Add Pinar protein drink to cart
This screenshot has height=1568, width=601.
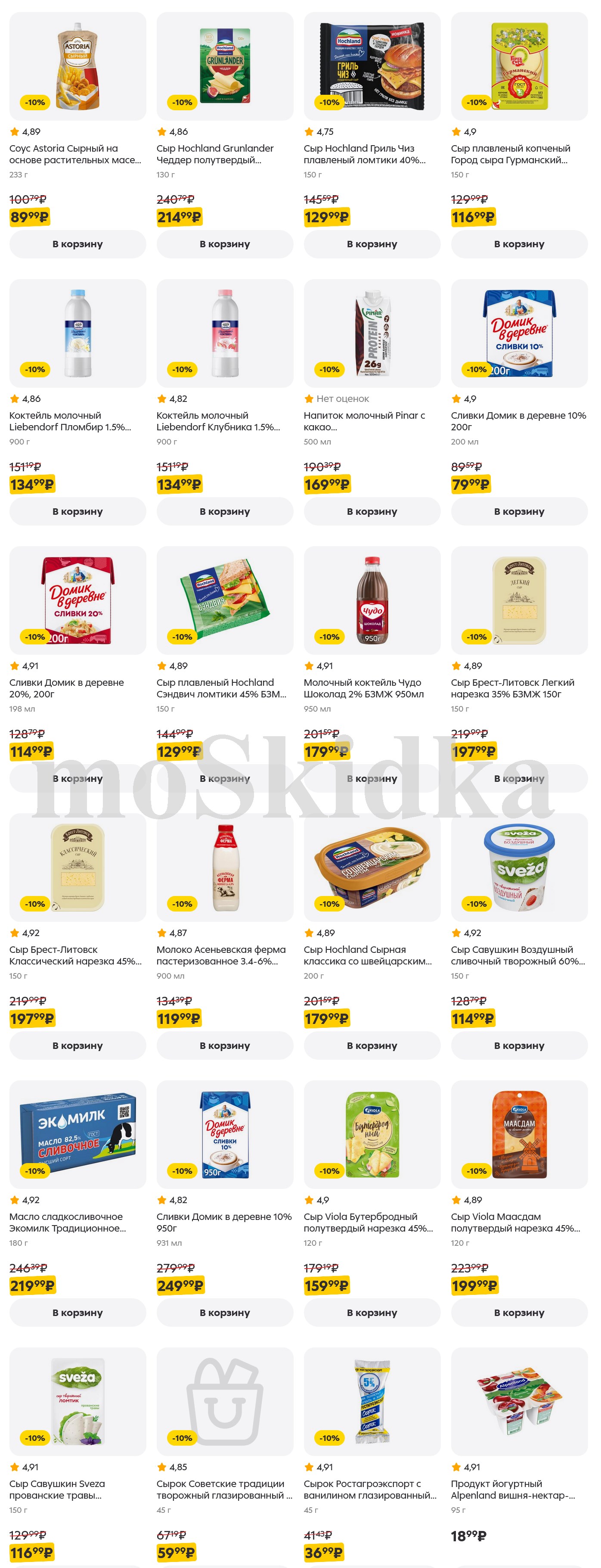click(372, 511)
